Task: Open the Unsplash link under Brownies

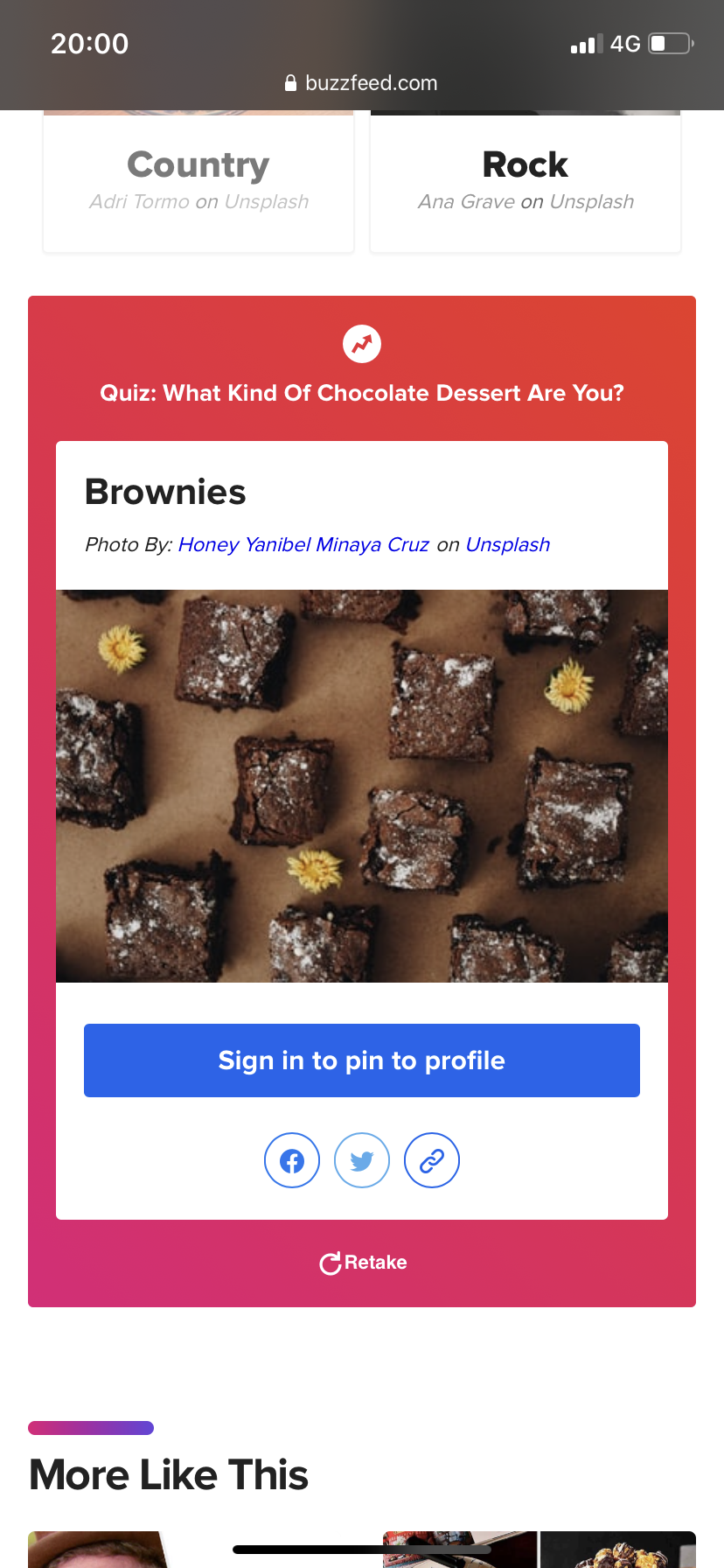Action: pos(508,544)
